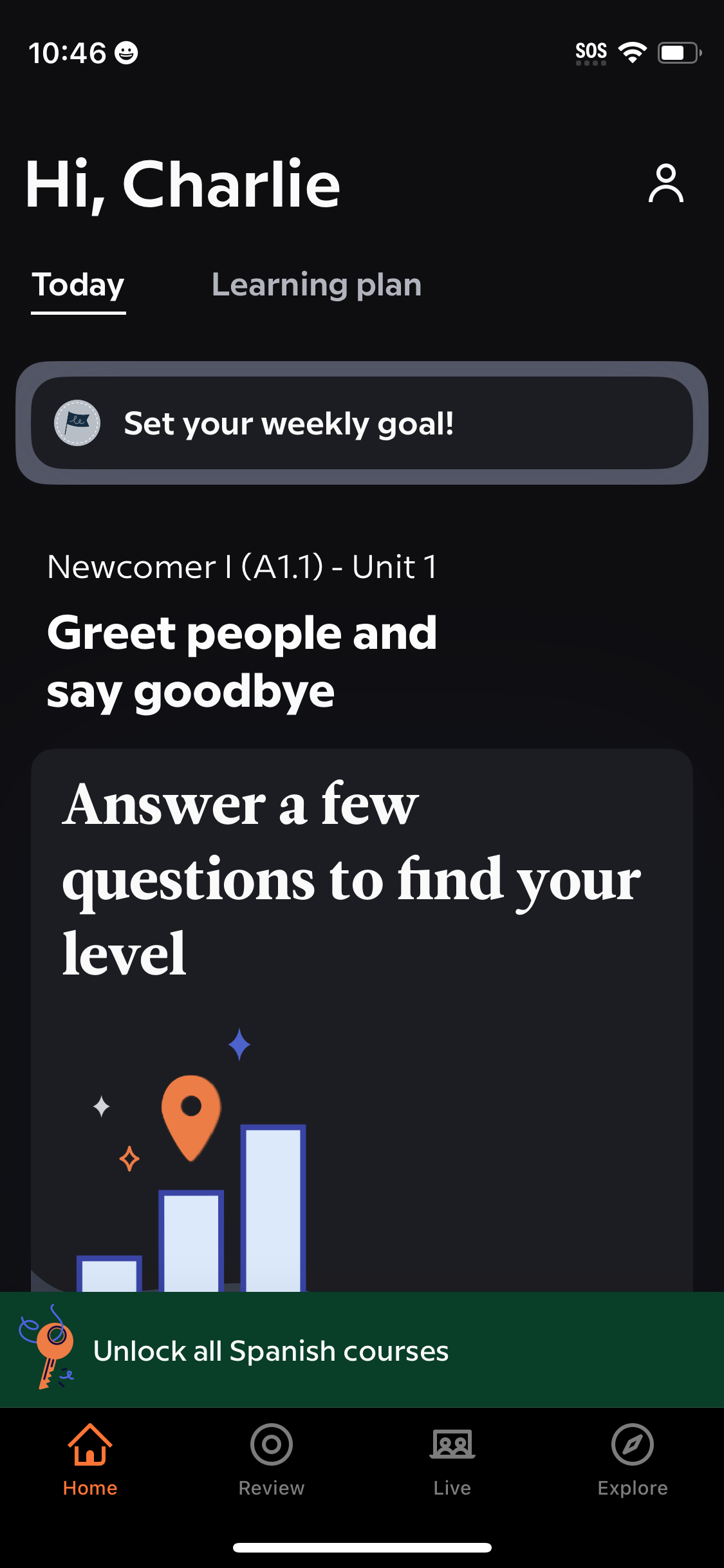The width and height of the screenshot is (724, 1568).
Task: Select the Review target icon
Action: click(271, 1445)
